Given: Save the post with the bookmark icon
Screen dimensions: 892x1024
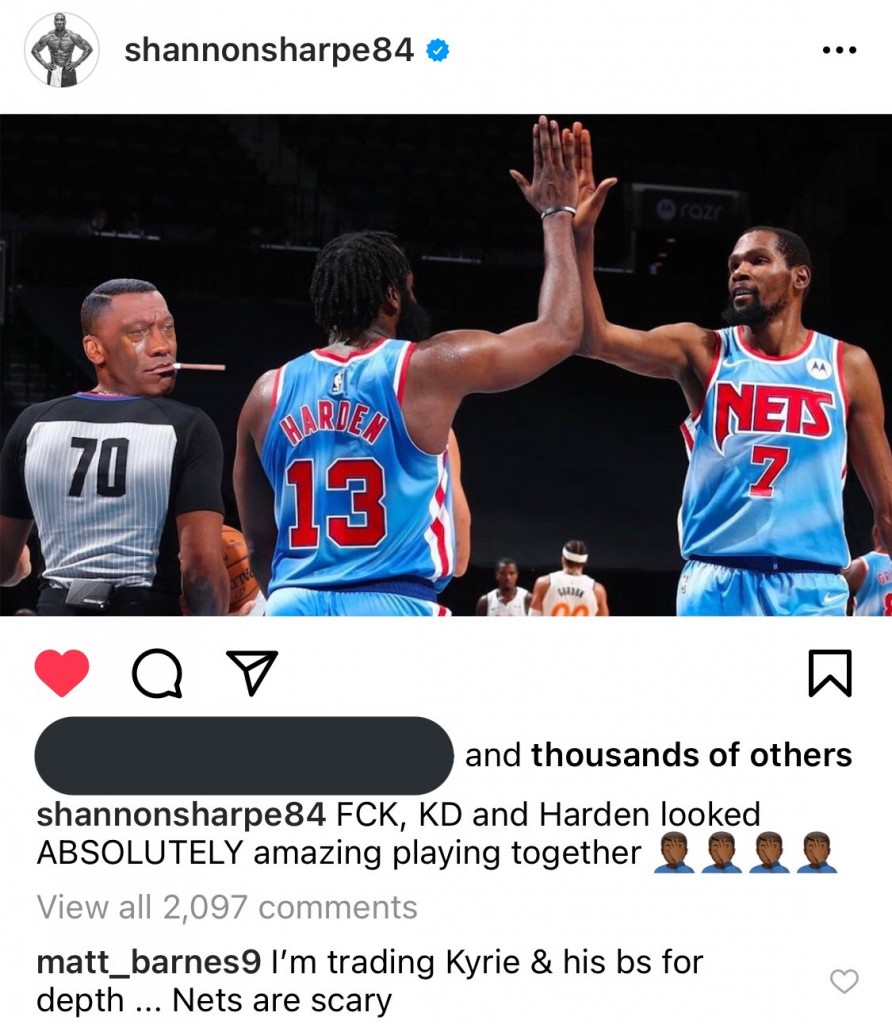Looking at the screenshot, I should pyautogui.click(x=829, y=673).
